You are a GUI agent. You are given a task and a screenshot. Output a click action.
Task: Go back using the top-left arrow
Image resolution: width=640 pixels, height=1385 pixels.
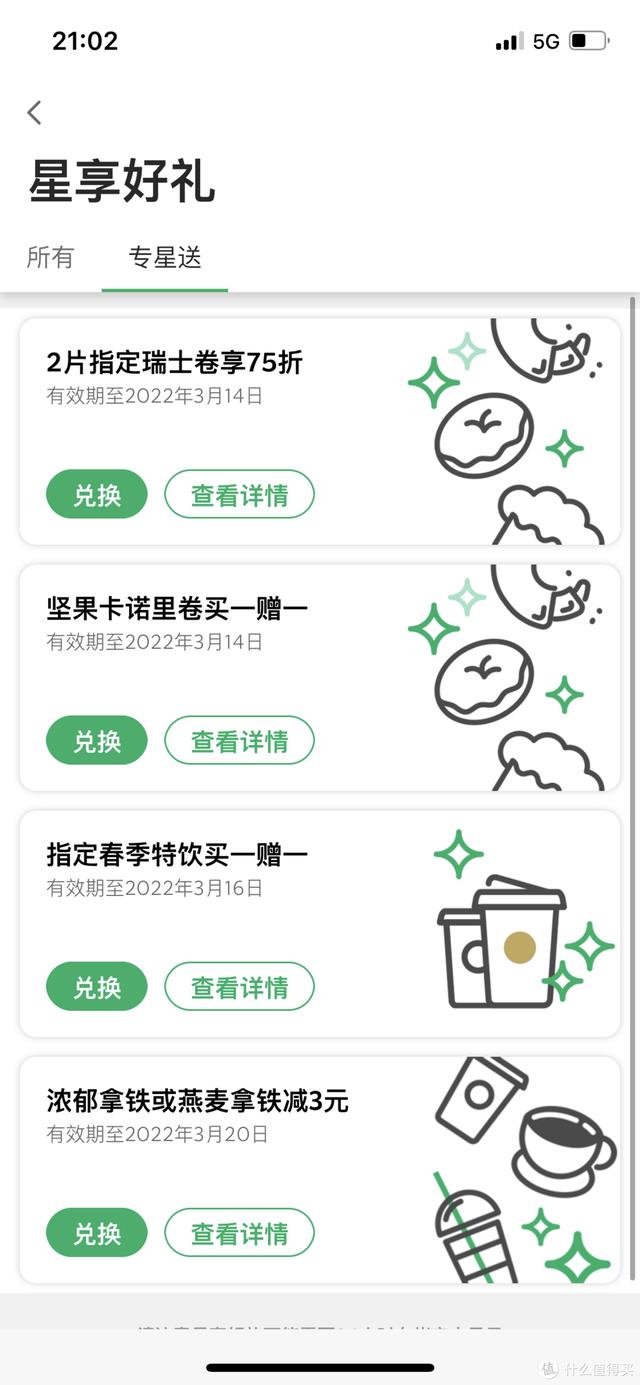35,113
